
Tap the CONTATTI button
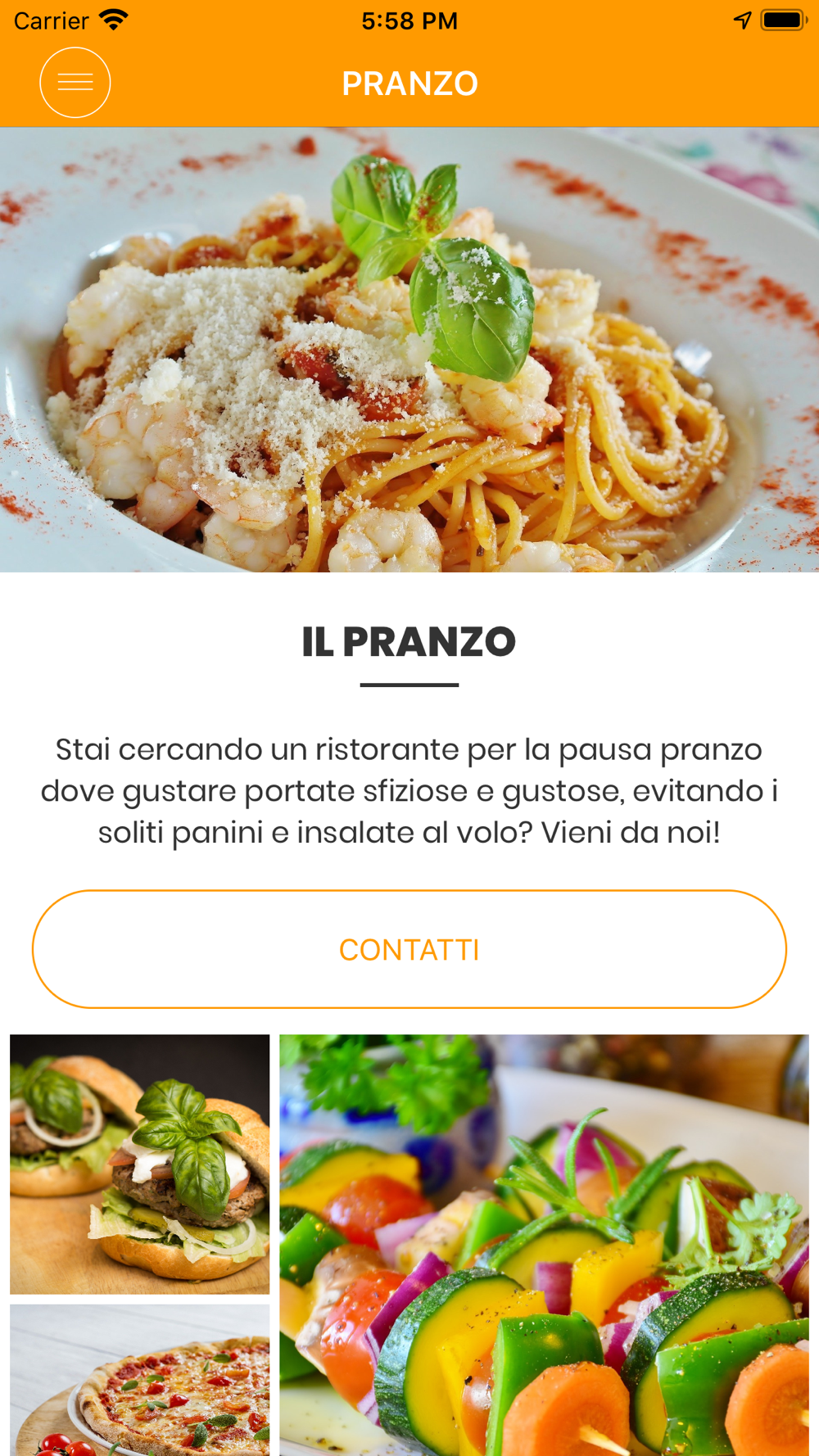[409, 949]
